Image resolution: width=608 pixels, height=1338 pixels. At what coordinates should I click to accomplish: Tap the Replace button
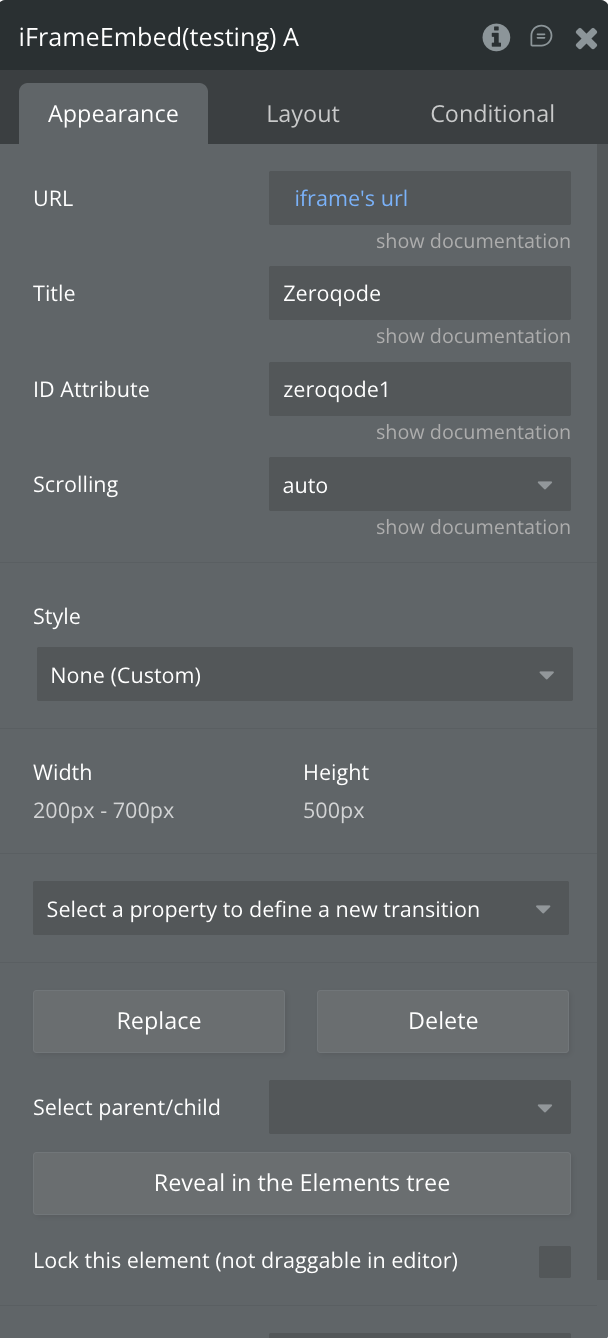pyautogui.click(x=159, y=1021)
